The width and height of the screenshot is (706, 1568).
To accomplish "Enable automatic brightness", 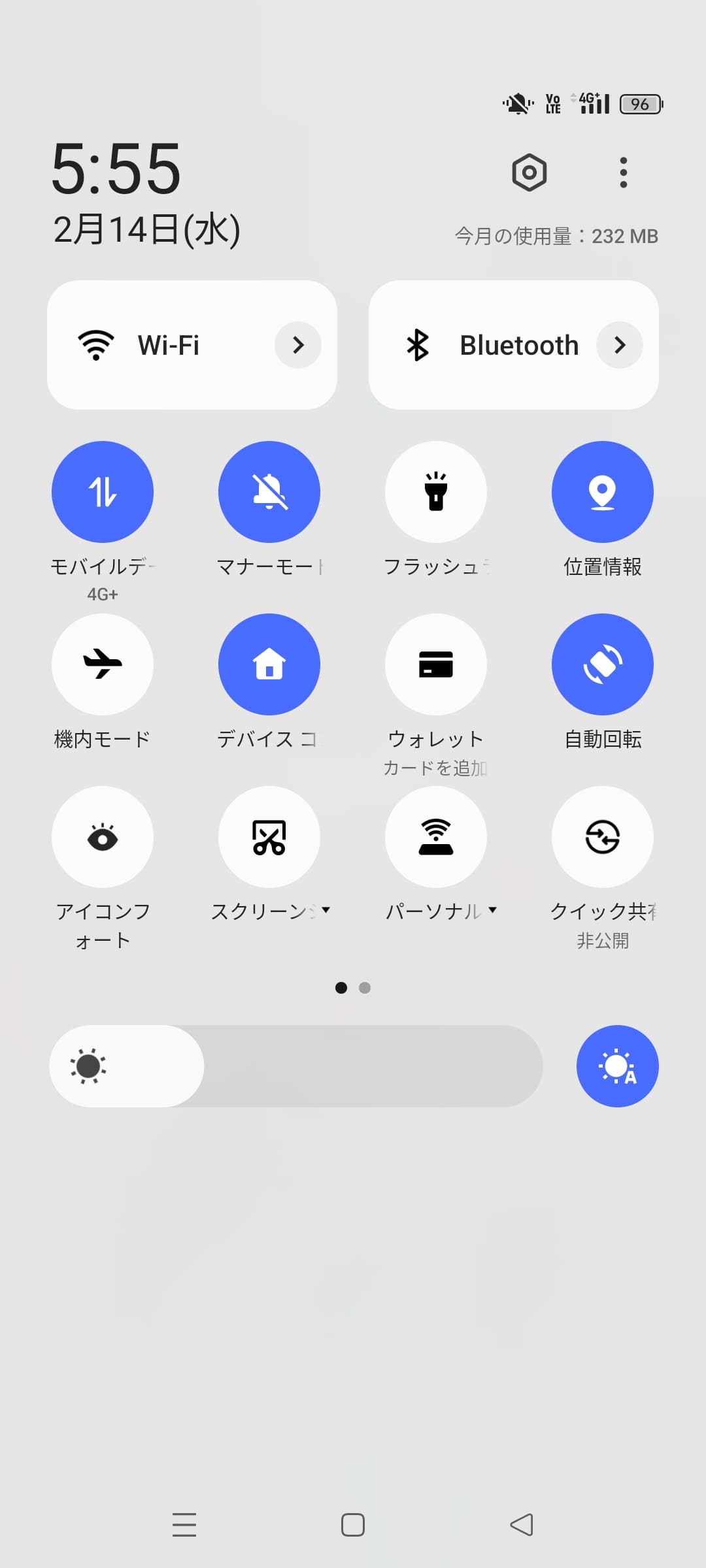I will tap(616, 1066).
